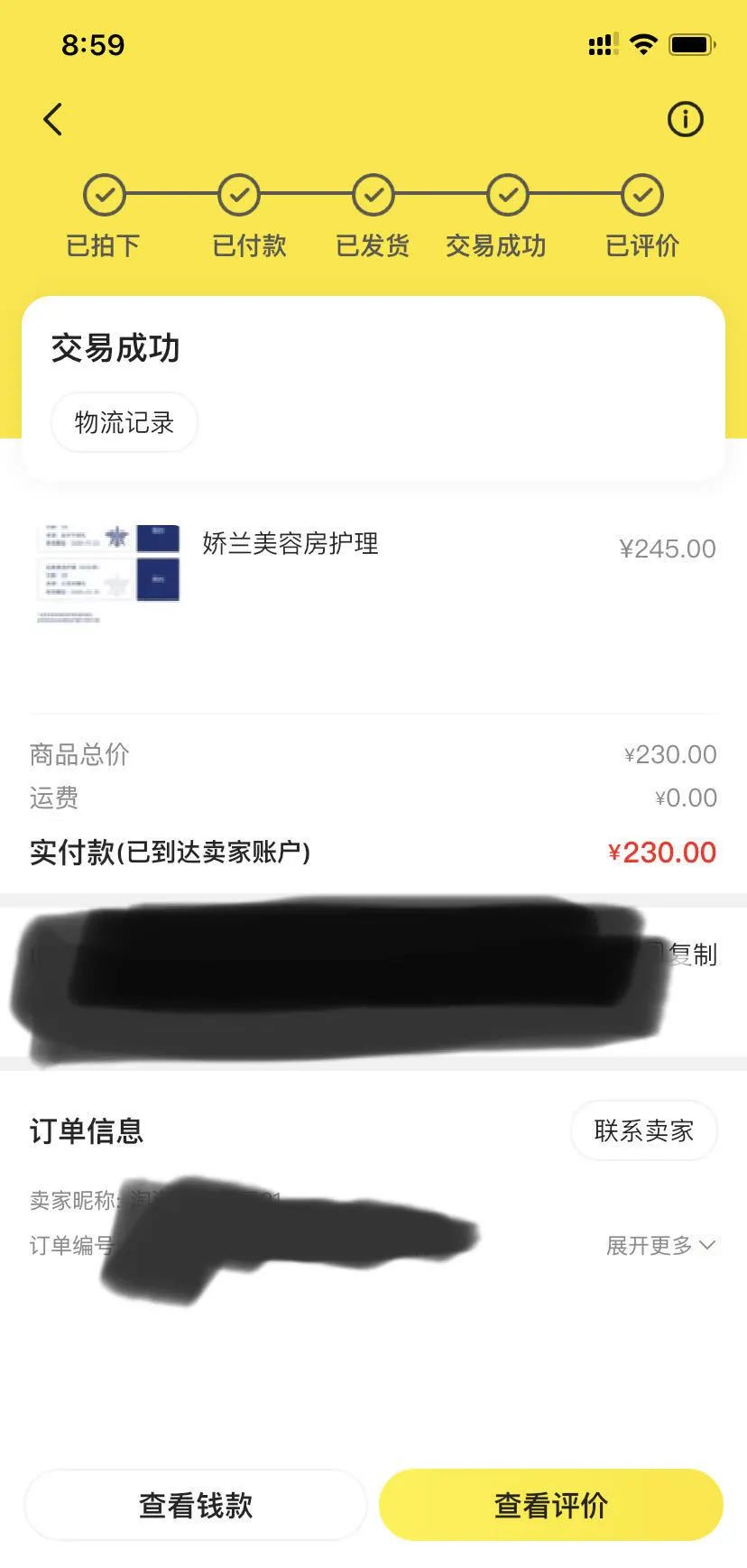Tap the cellular signal bars icon
Screen dimensions: 747x1568
click(x=602, y=44)
